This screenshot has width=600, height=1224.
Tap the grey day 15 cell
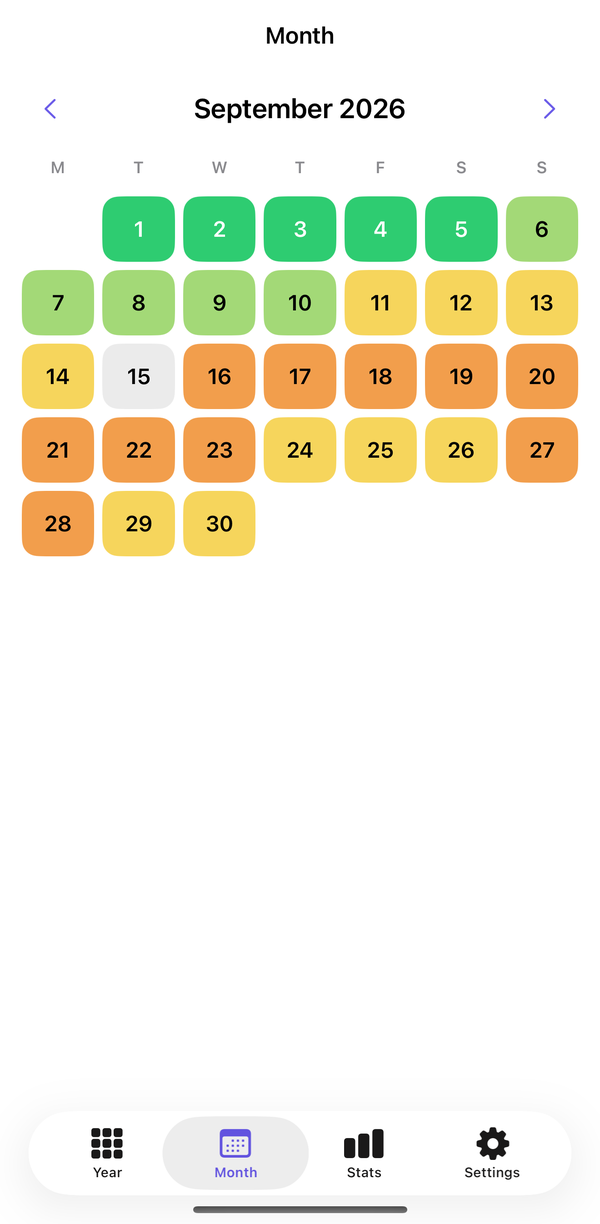(x=139, y=376)
